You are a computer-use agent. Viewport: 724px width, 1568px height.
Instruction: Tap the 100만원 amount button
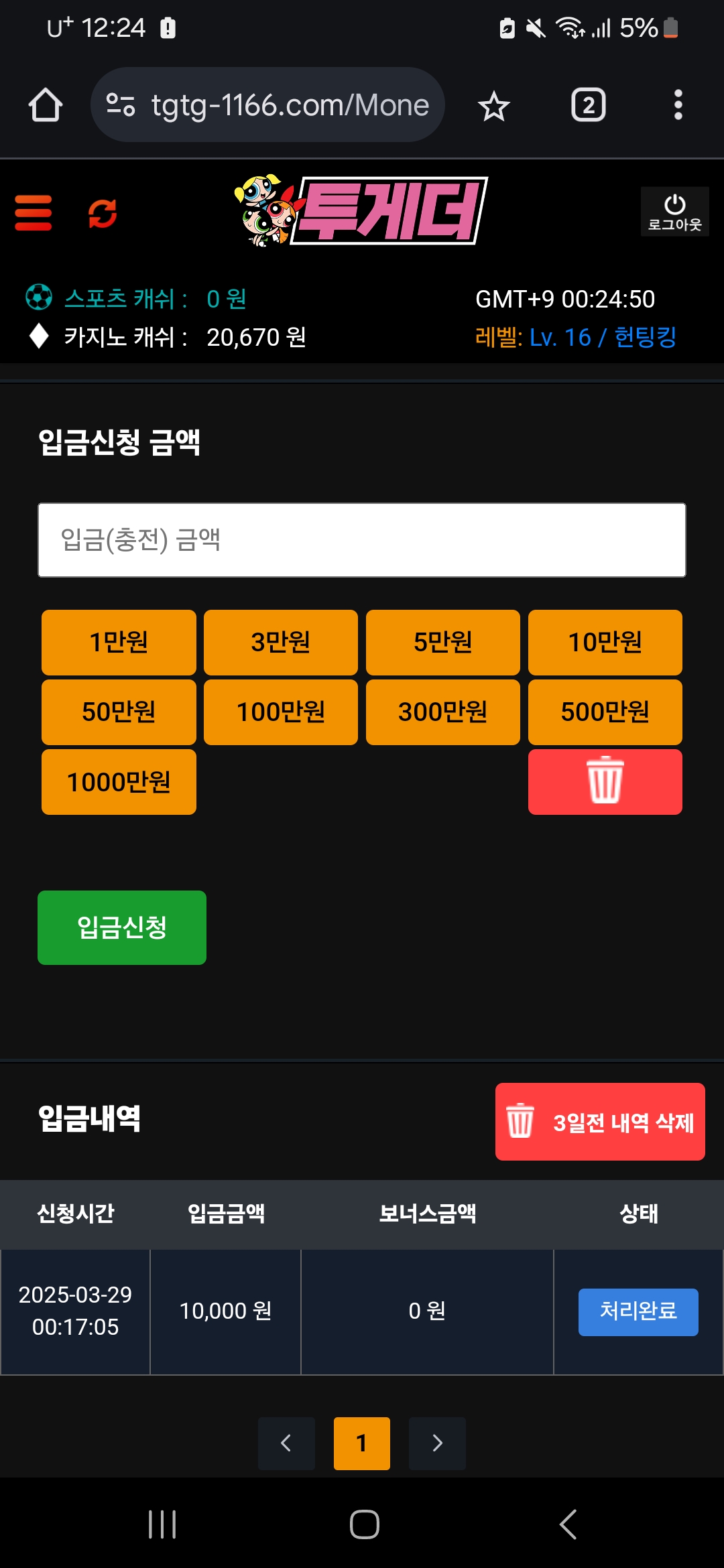(x=281, y=712)
